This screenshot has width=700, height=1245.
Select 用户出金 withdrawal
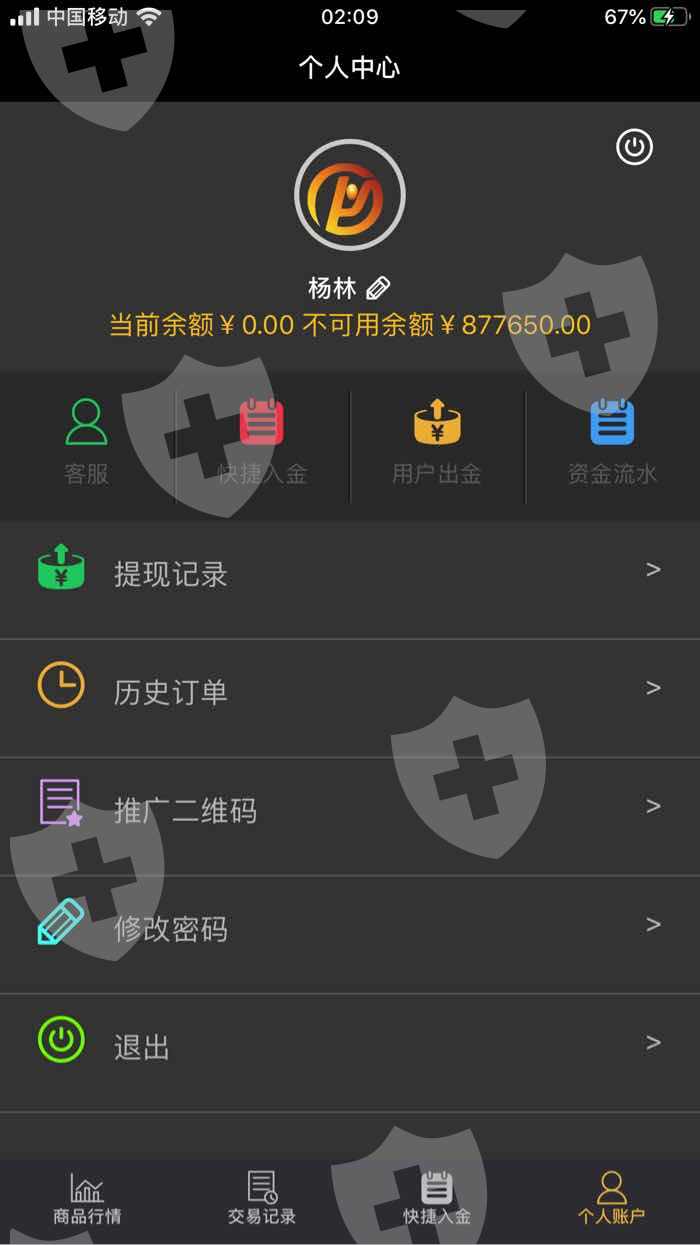[437, 442]
